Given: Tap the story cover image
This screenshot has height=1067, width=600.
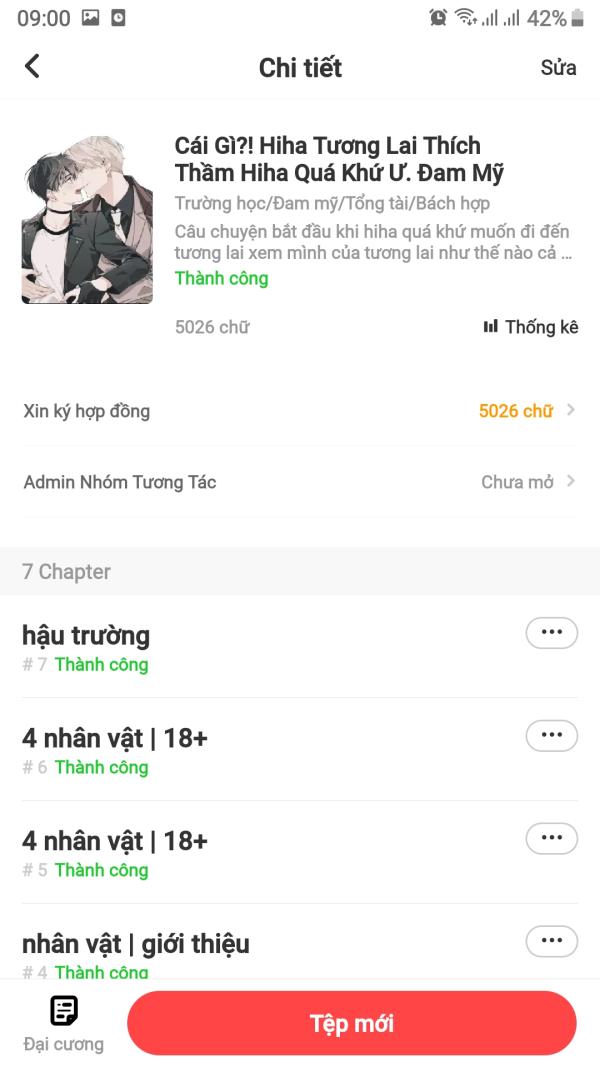Looking at the screenshot, I should click(87, 220).
